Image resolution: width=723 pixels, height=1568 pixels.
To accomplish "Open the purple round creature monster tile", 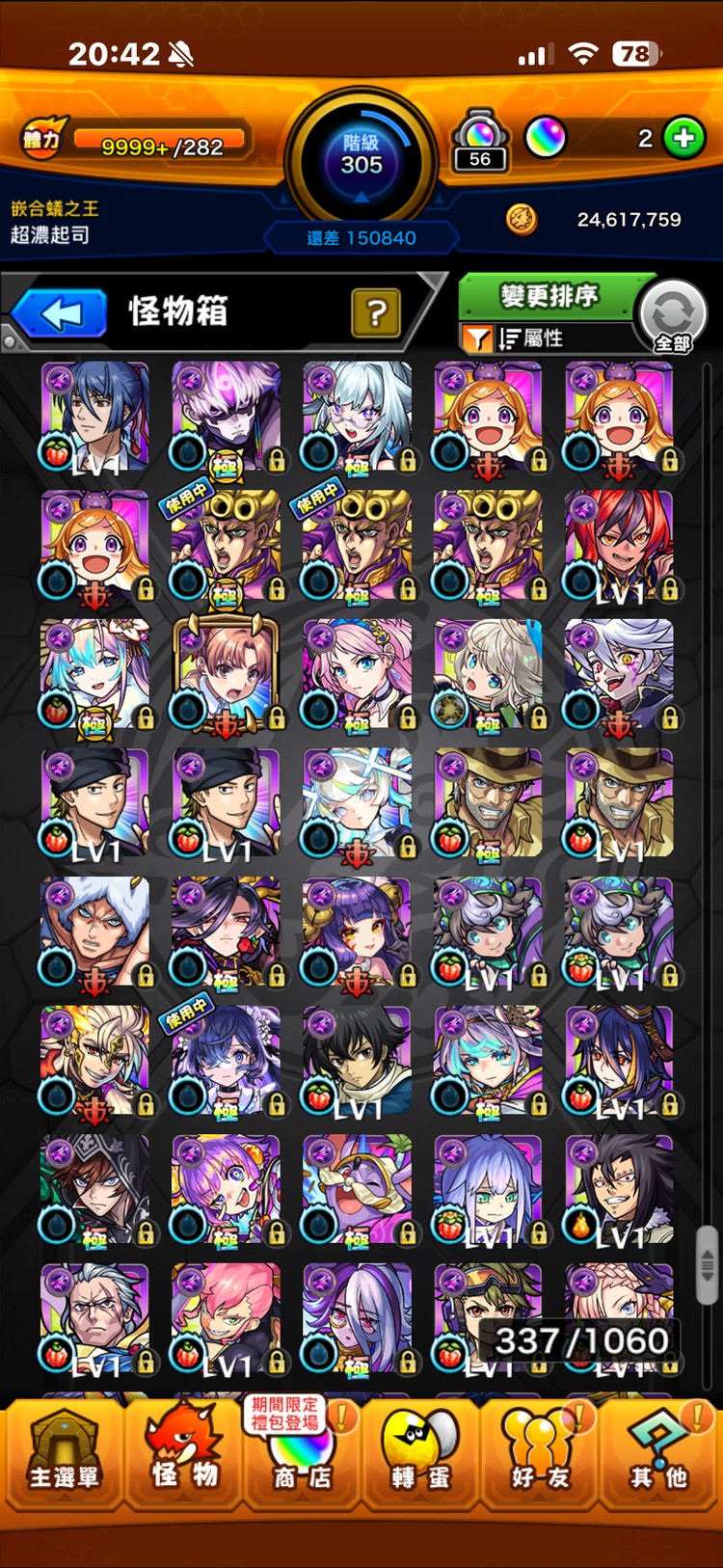I will click(357, 1190).
